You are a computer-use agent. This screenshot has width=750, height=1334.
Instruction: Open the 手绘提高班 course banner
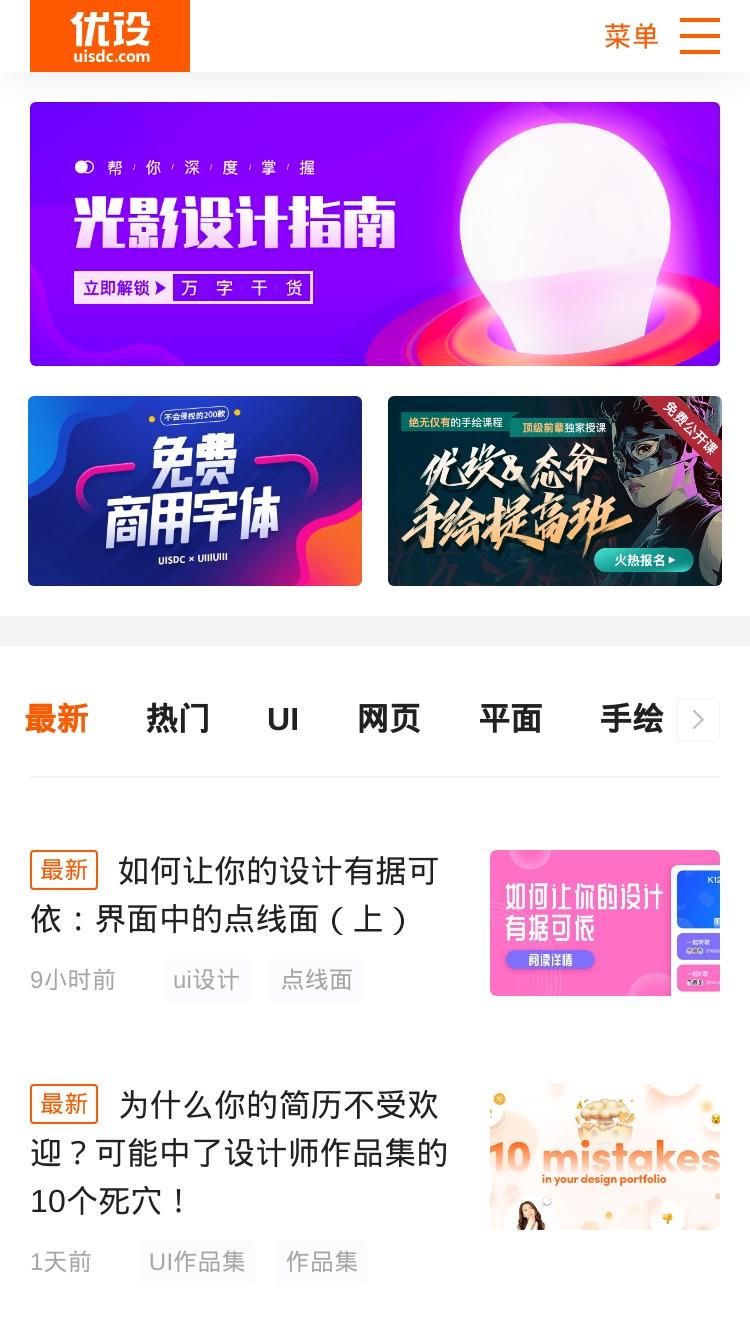pos(555,491)
